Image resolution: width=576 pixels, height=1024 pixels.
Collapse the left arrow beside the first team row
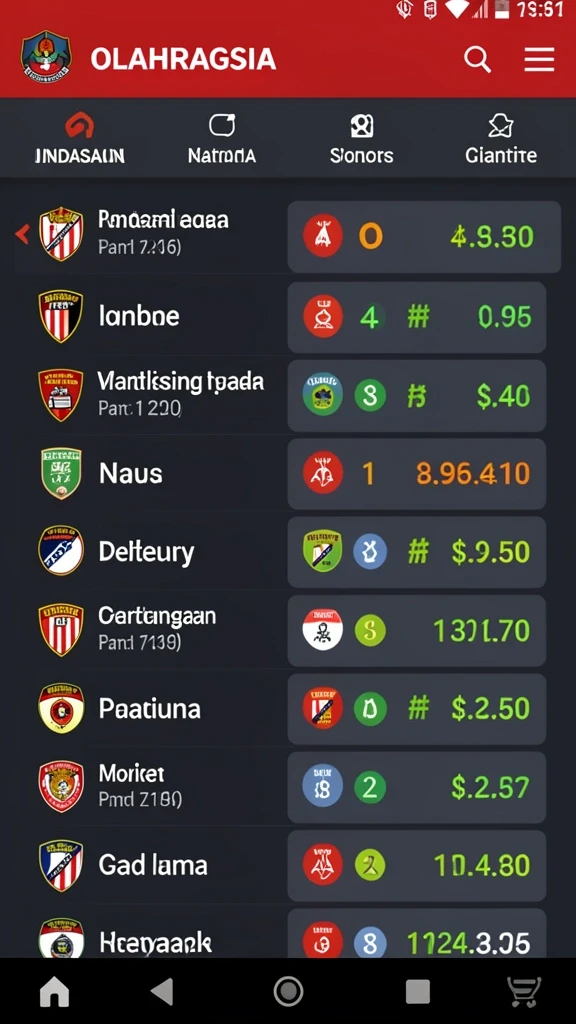(23, 234)
